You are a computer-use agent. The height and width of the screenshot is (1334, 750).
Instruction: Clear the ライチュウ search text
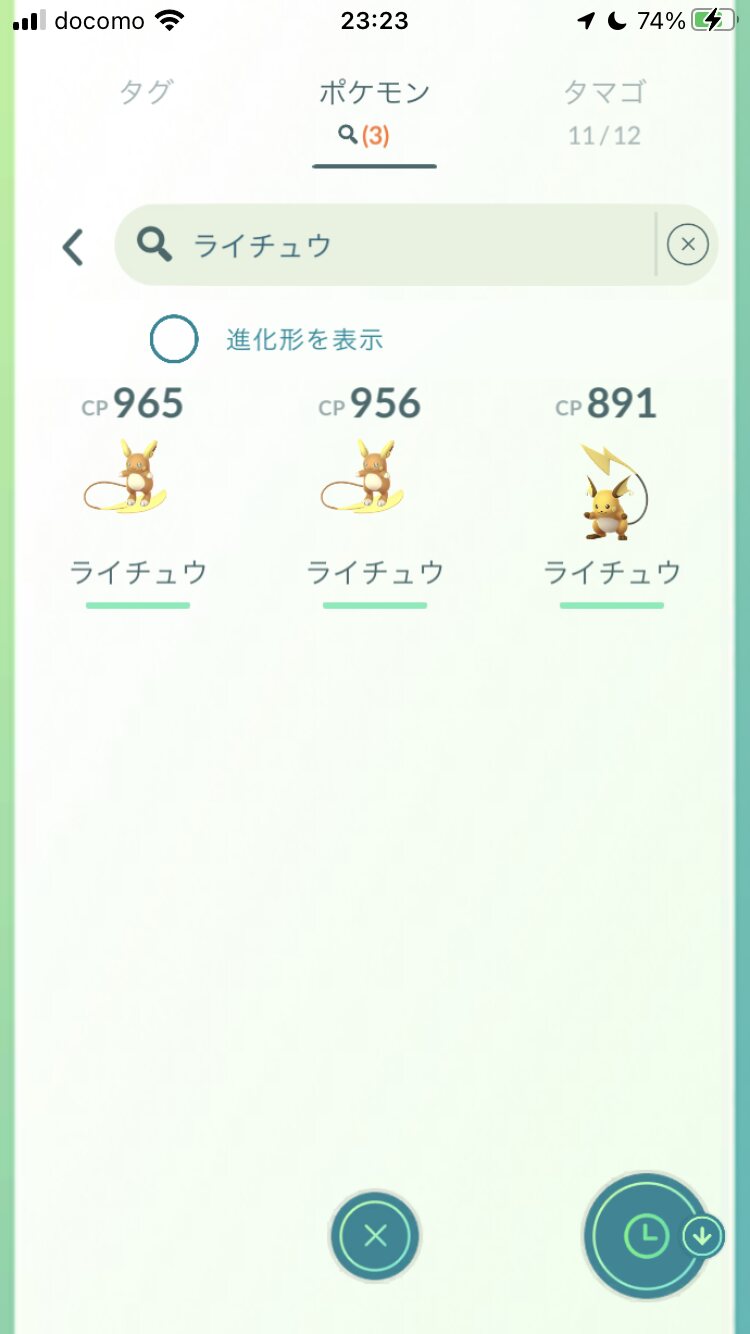click(x=687, y=245)
